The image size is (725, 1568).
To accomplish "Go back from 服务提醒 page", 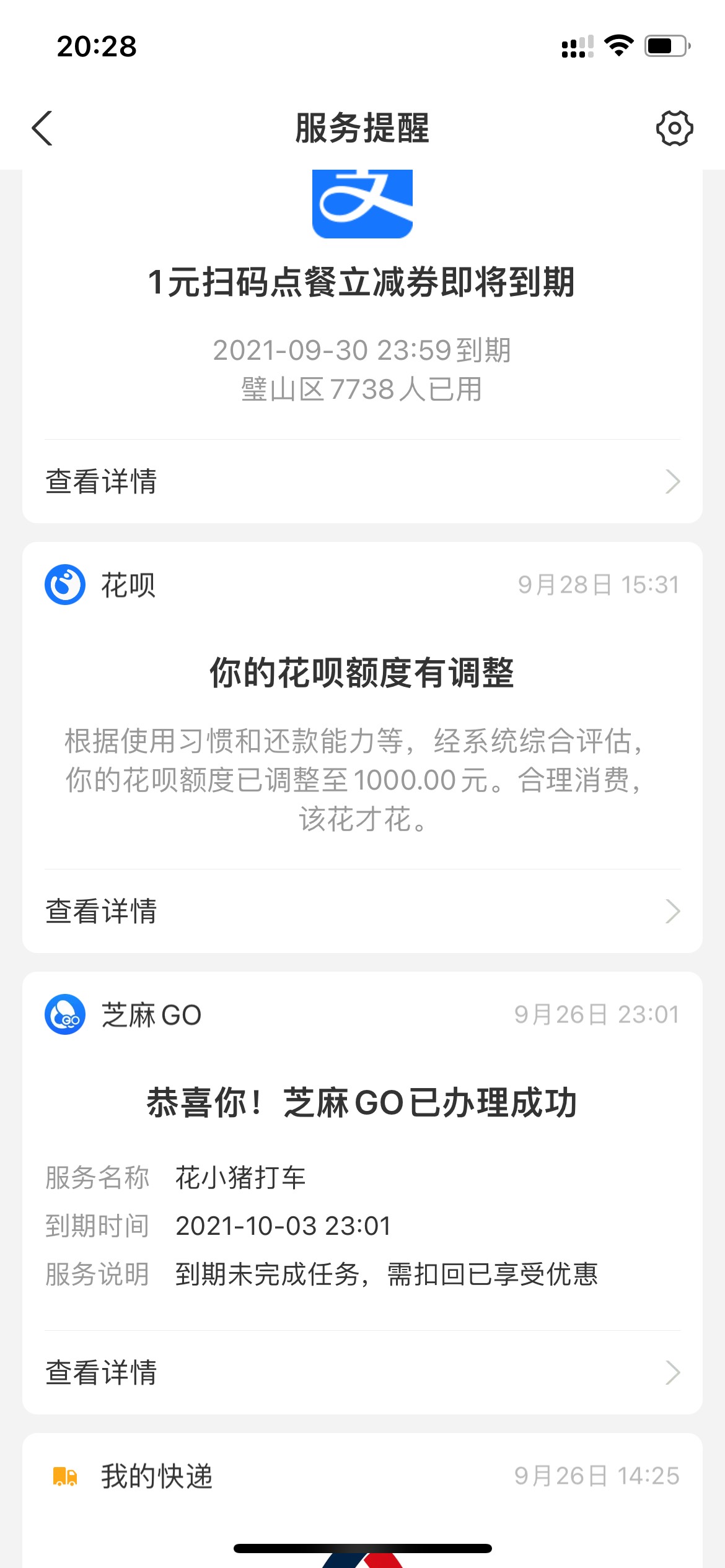I will tap(42, 128).
